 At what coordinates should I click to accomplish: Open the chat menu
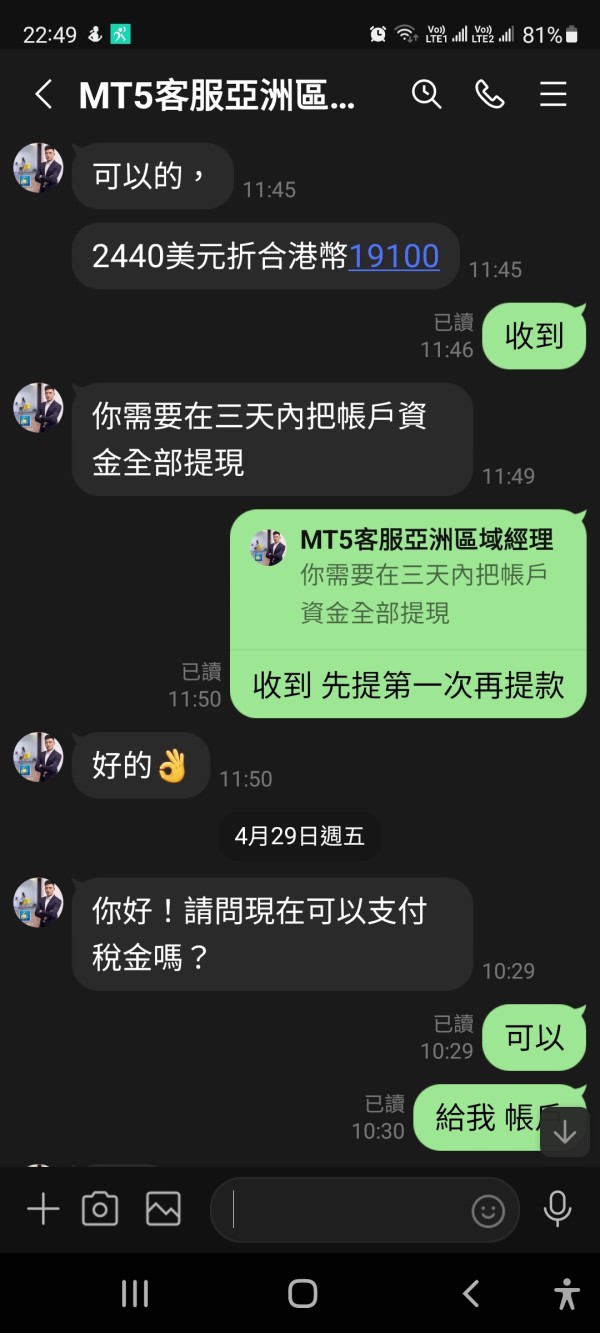click(553, 94)
